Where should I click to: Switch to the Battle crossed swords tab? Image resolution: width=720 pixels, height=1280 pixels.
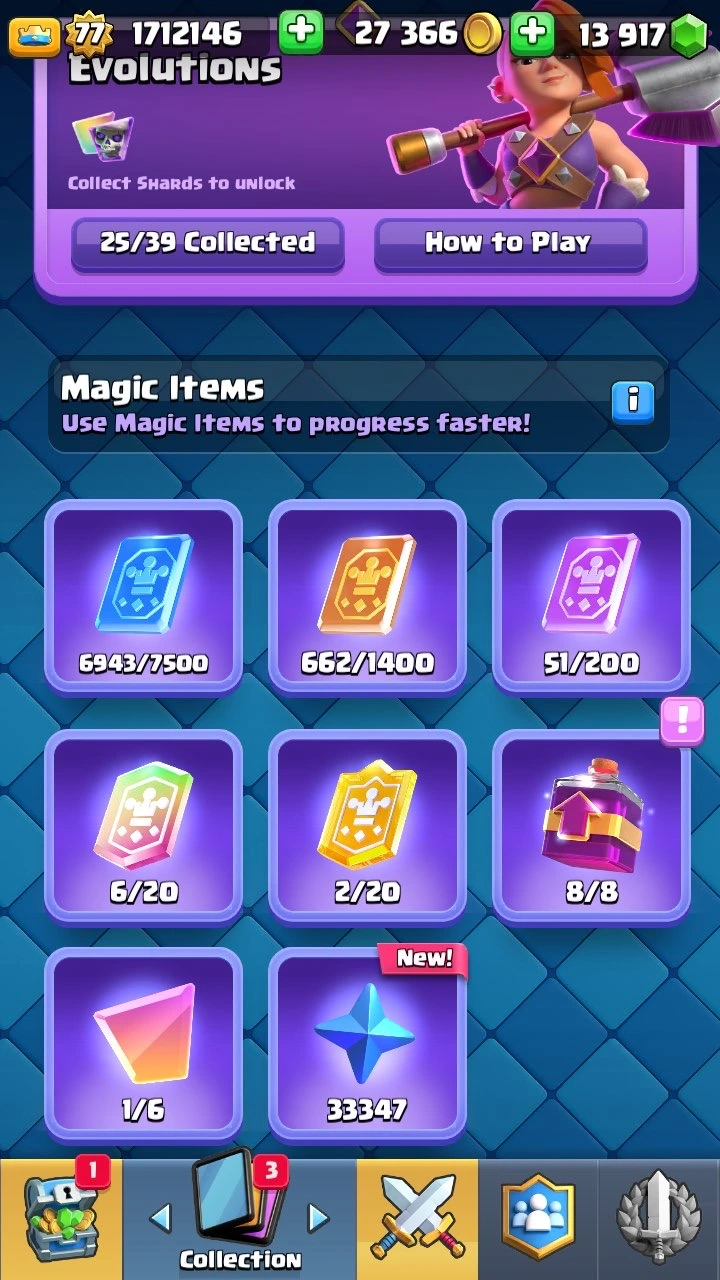coord(417,1220)
